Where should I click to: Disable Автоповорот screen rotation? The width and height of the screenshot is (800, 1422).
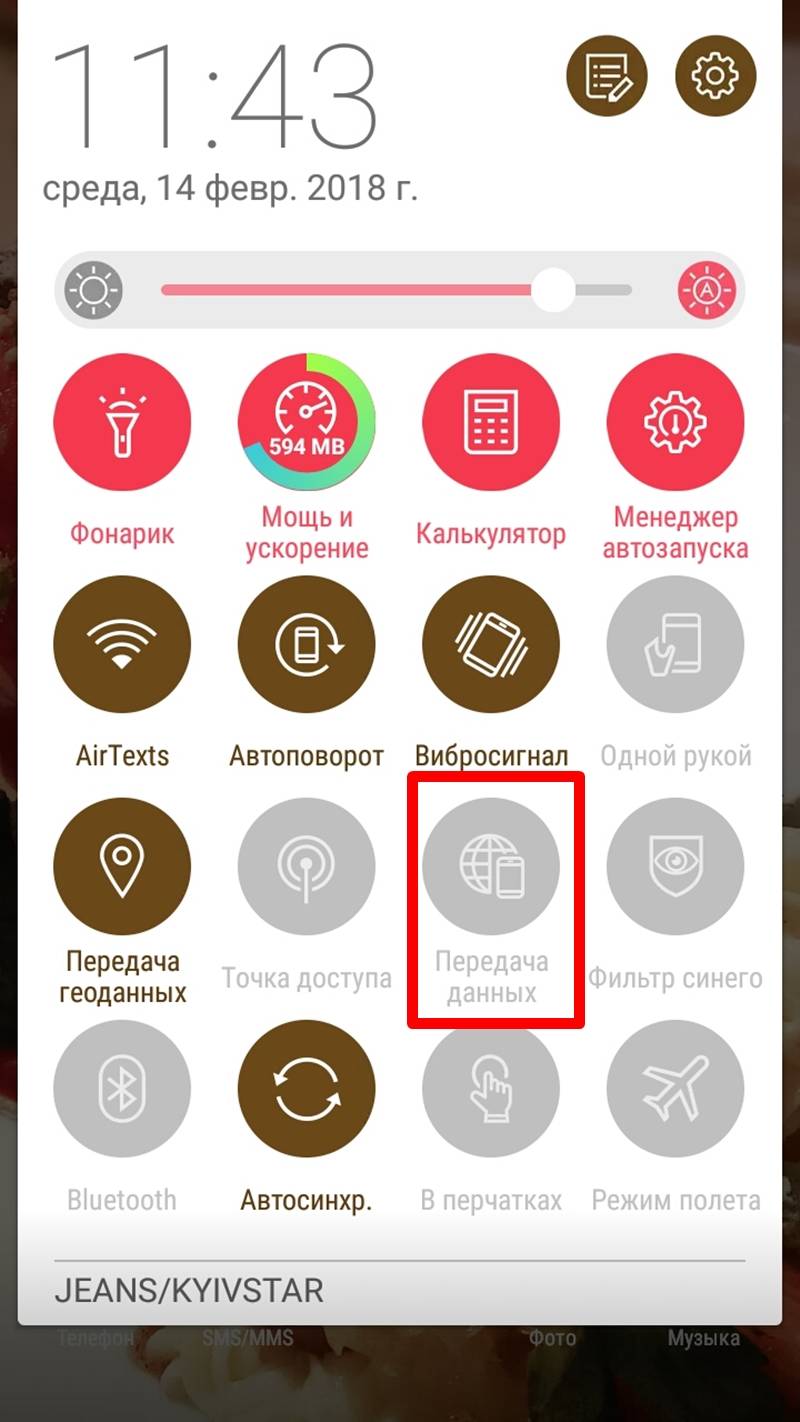pyautogui.click(x=307, y=644)
